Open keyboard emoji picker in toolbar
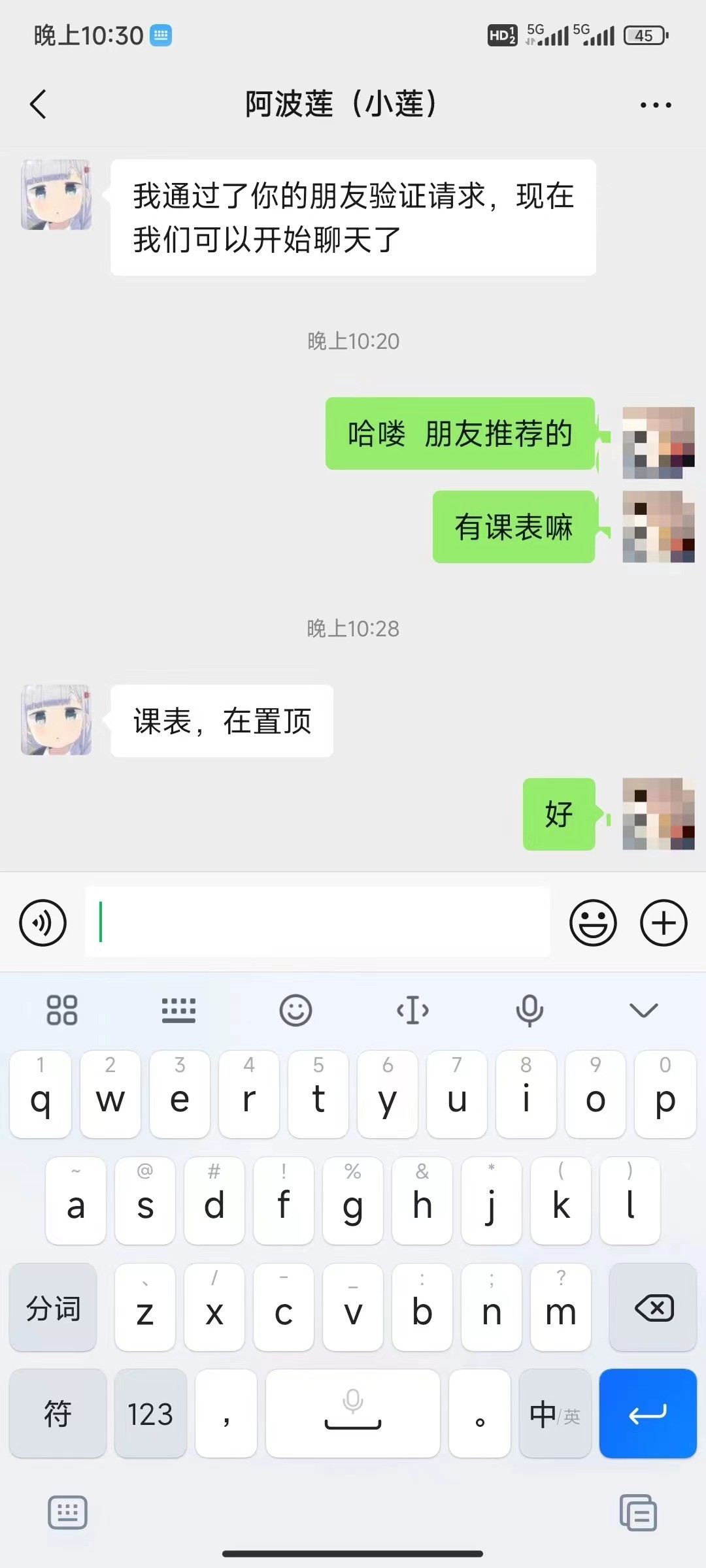706x1568 pixels. pos(295,1010)
